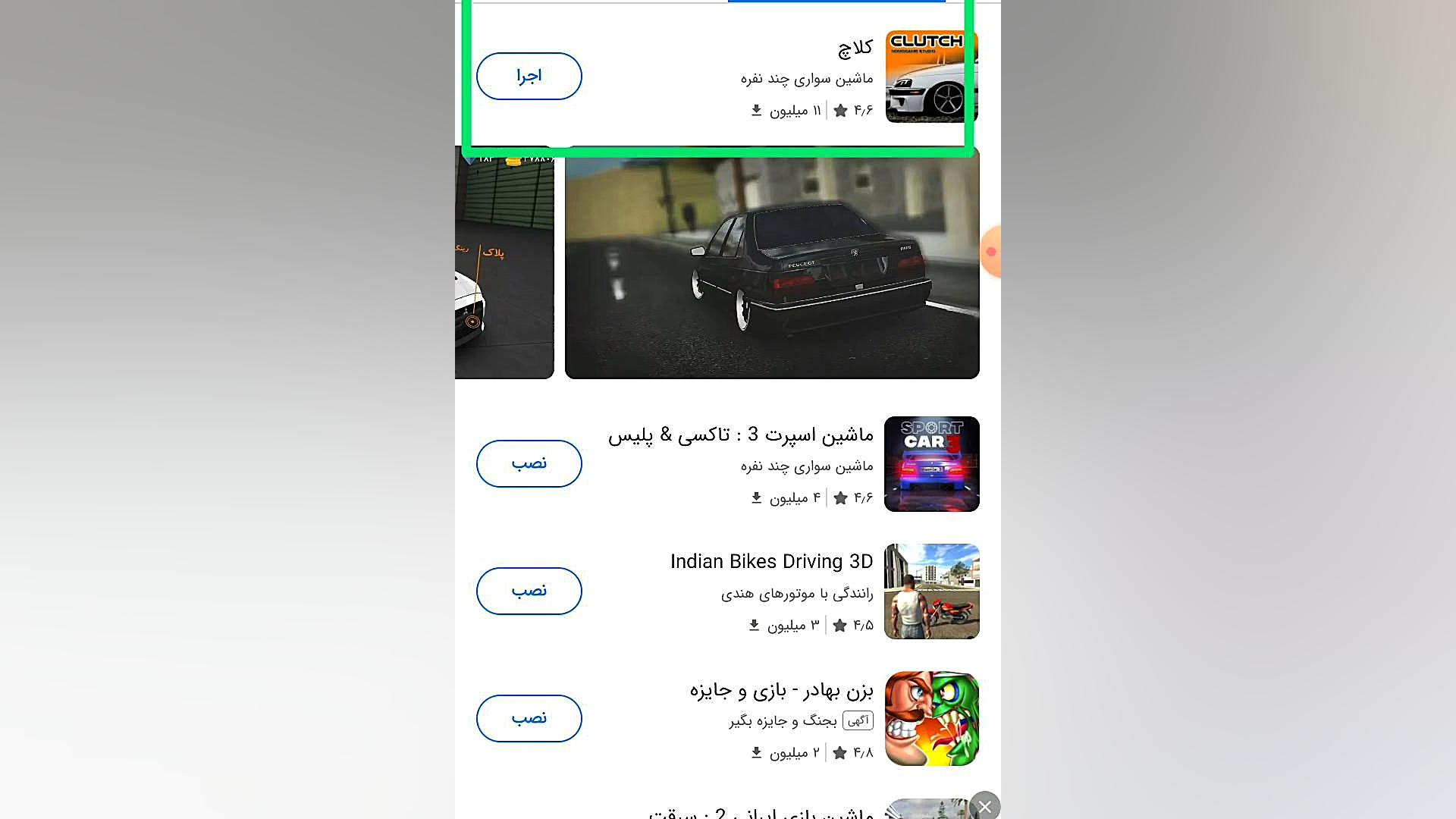This screenshot has height=819, width=1456.
Task: Install بزن بهادر - بازی و جایزه
Action: (x=529, y=718)
